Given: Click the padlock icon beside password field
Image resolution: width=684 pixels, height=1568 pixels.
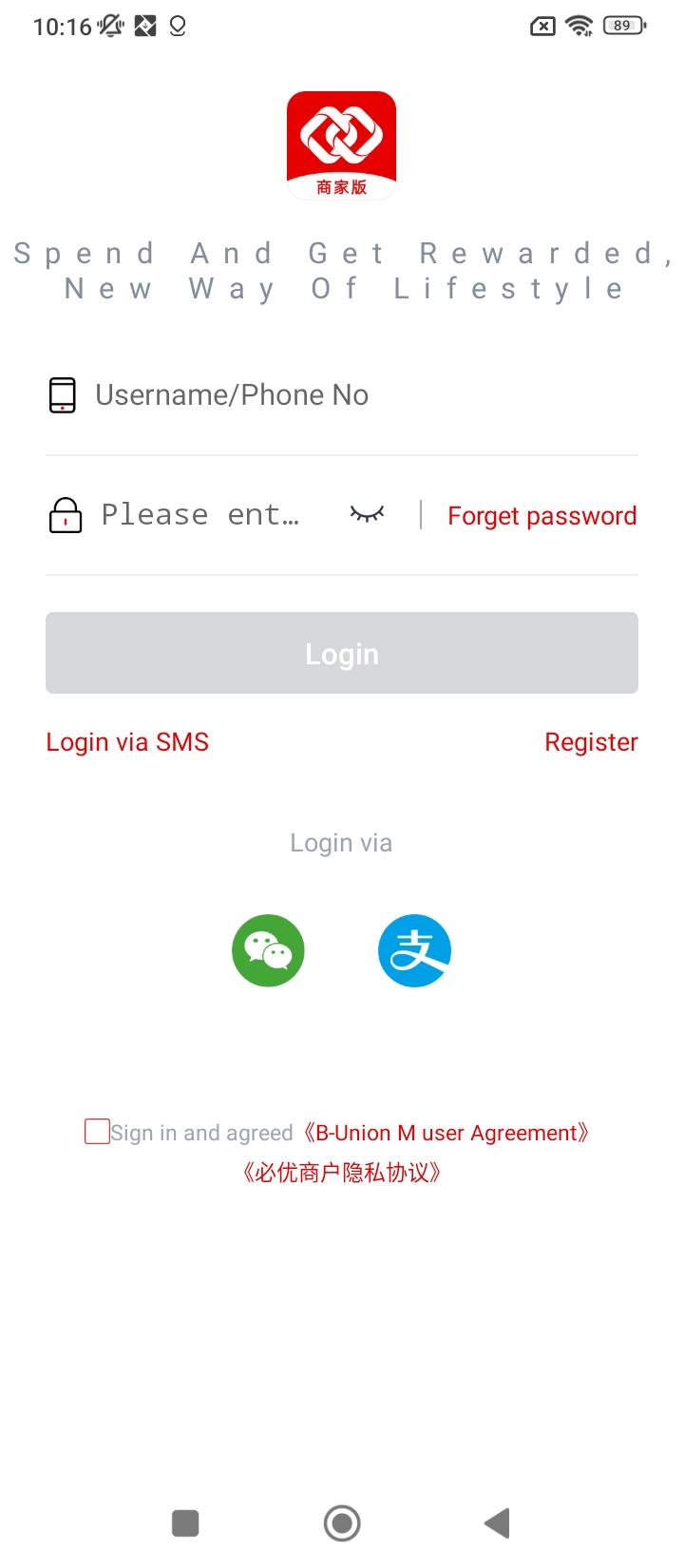Looking at the screenshot, I should (x=64, y=514).
